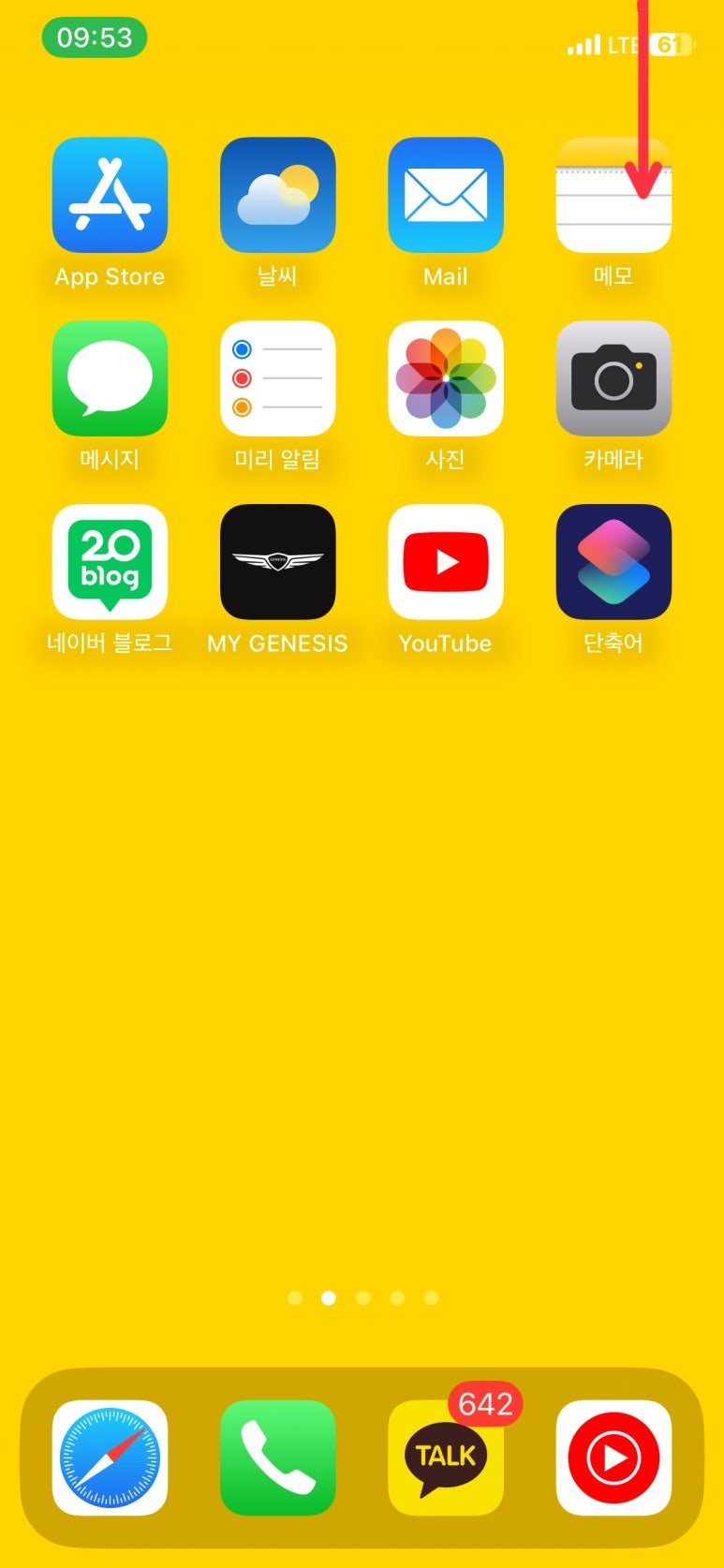This screenshot has width=724, height=1568.
Task: Tap the KakaoTalk 642 notification badge
Action: 485,1404
